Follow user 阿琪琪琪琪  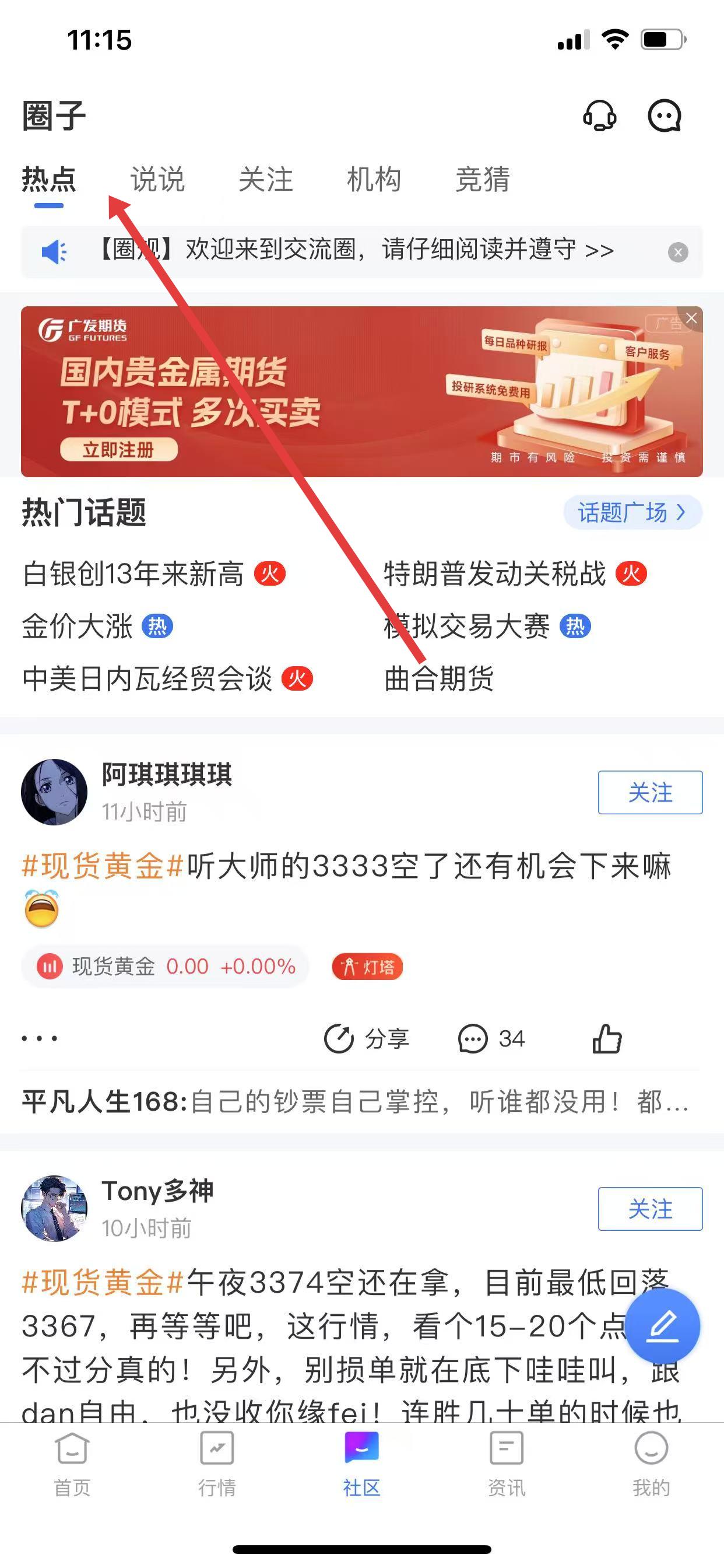tap(650, 793)
